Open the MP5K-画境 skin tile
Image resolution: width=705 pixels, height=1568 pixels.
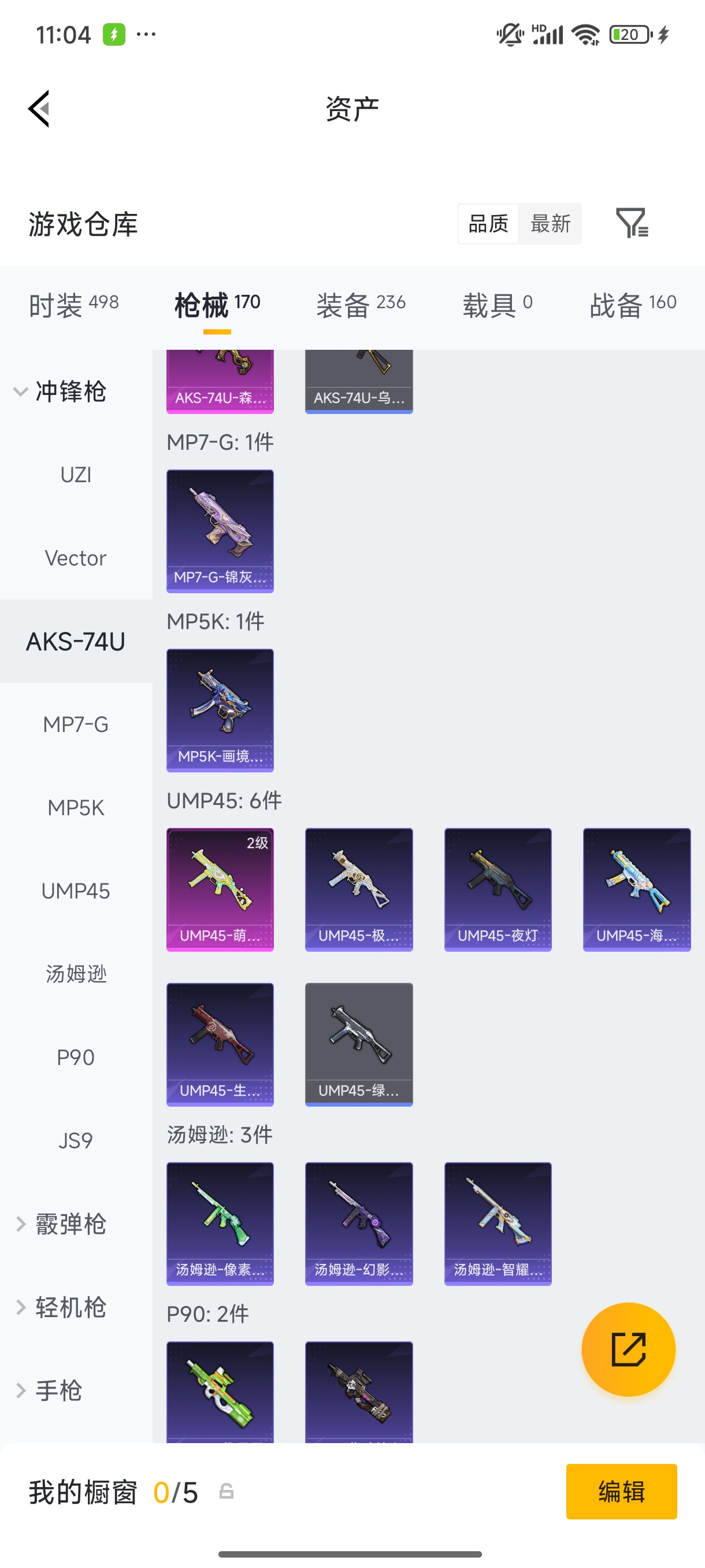220,711
